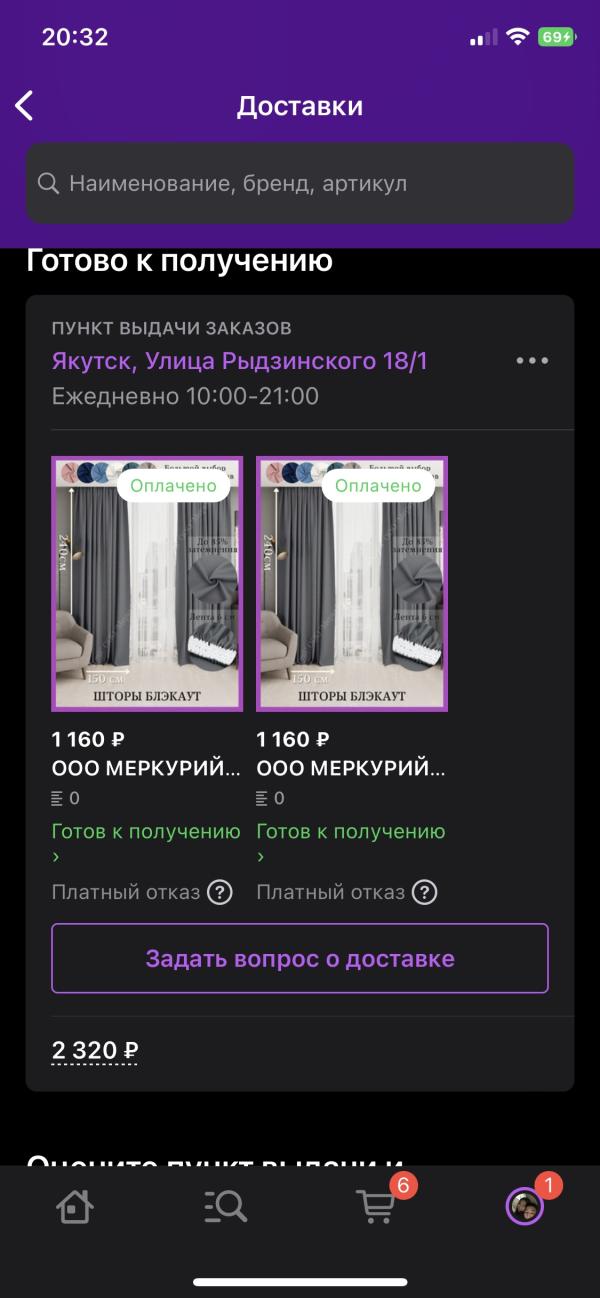Open the shopping cart tab
The width and height of the screenshot is (600, 1298).
tap(376, 1205)
